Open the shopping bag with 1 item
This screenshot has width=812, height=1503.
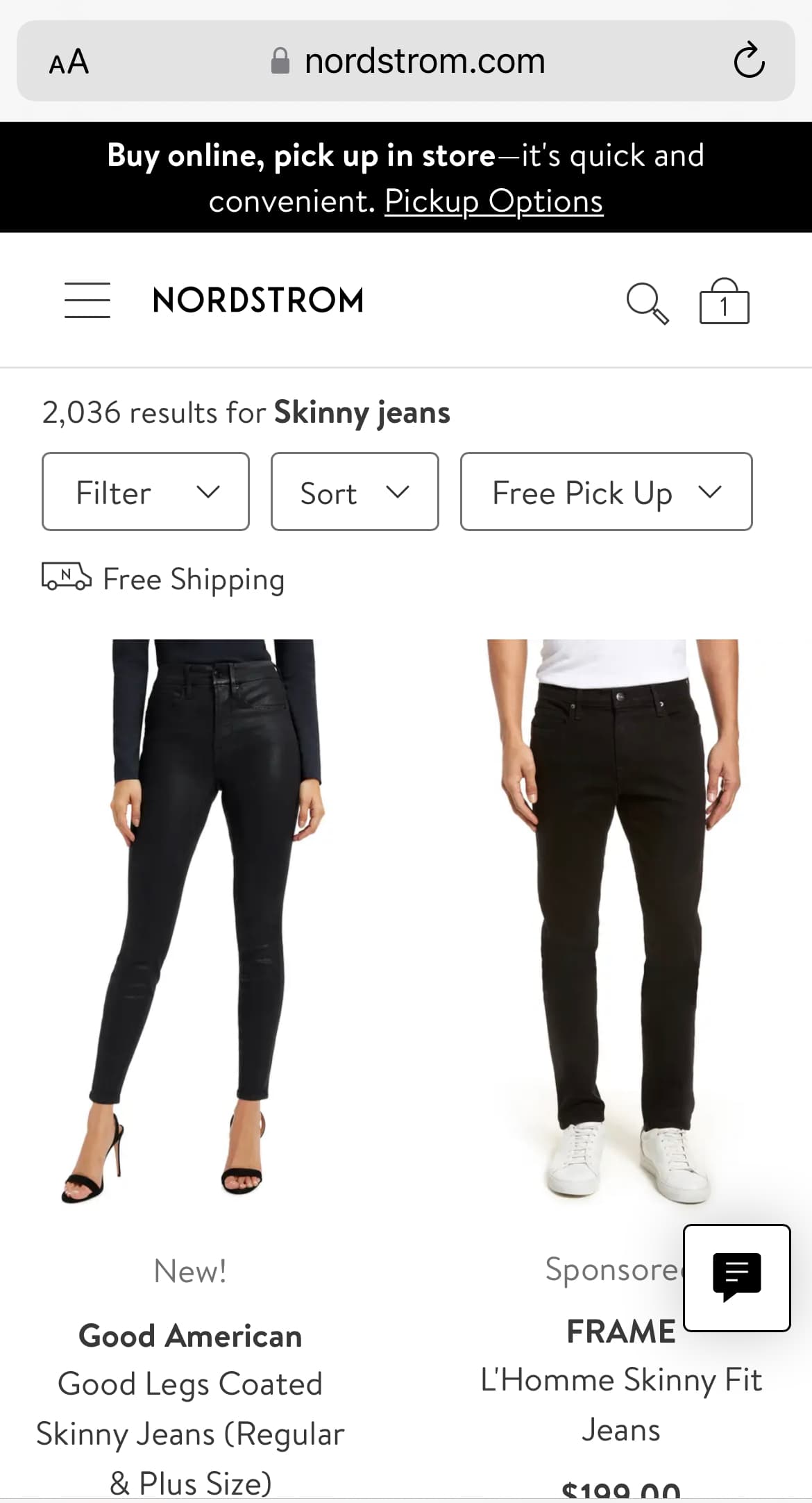tap(724, 302)
